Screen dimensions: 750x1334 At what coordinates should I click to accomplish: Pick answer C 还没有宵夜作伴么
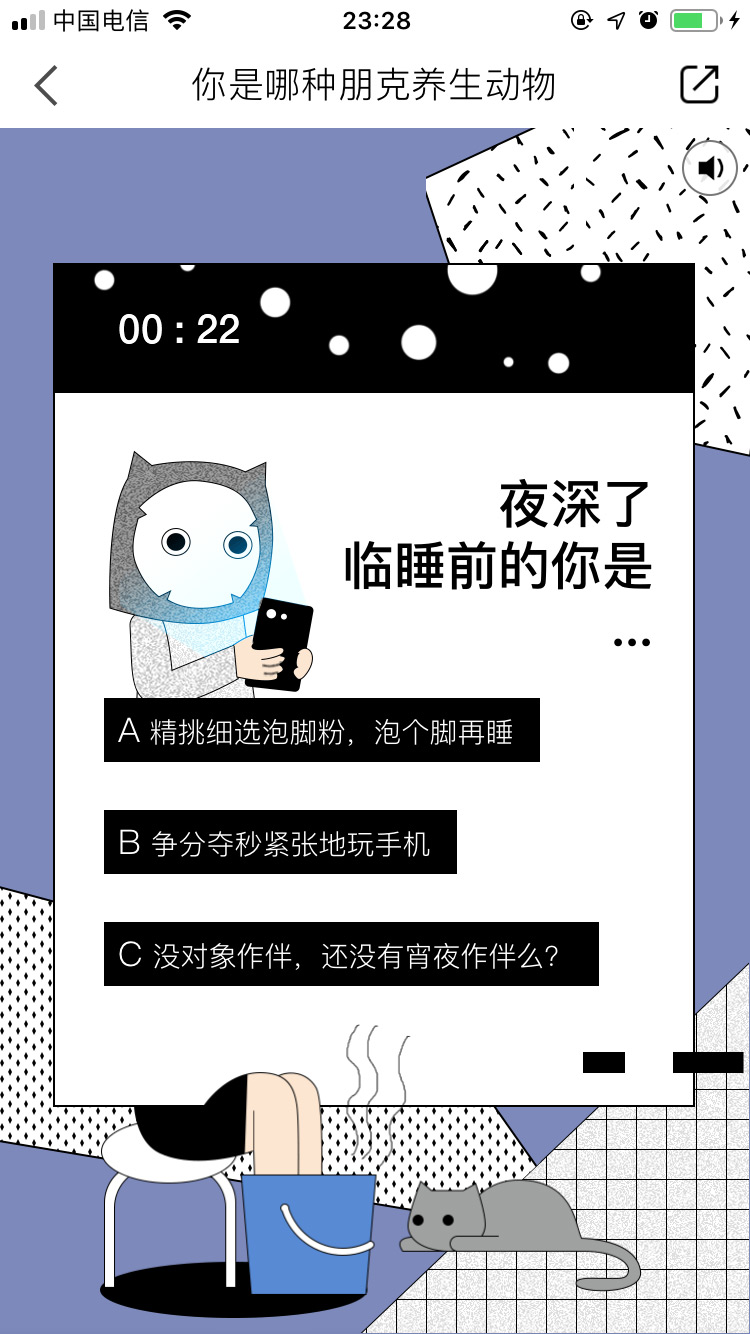point(351,955)
